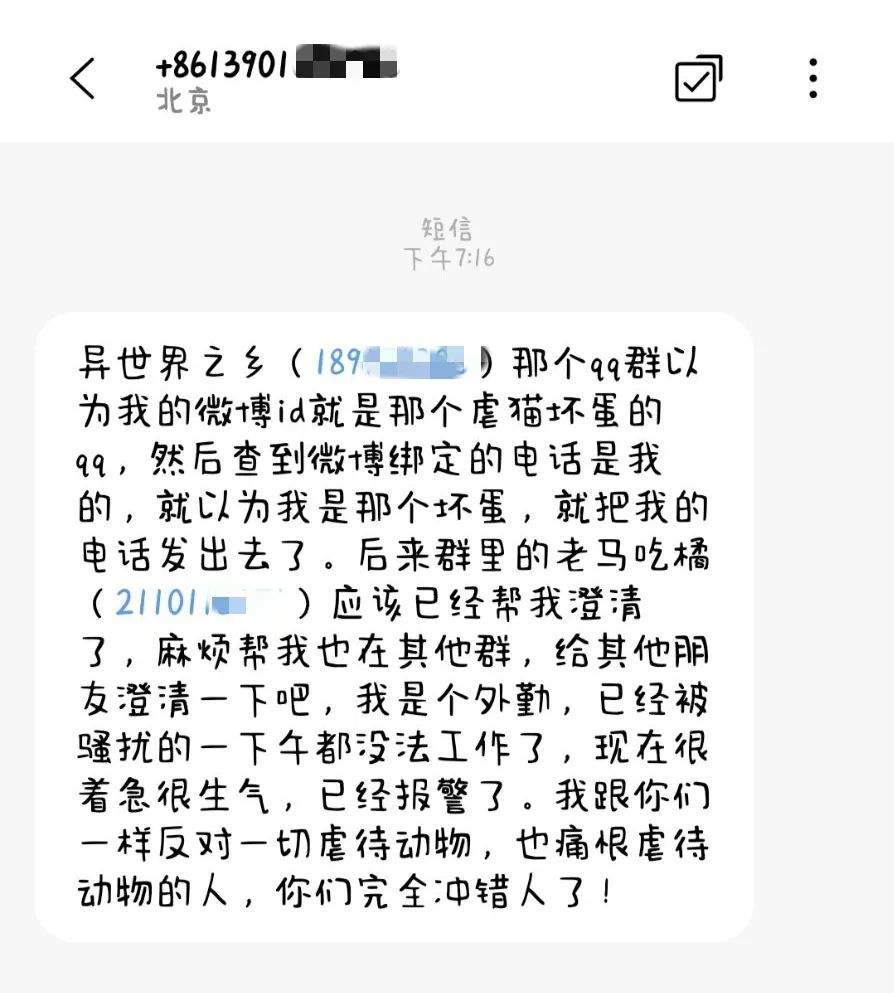Open the blue number starting with 21101
Viewport: 894px width, 993px height.
coord(198,603)
